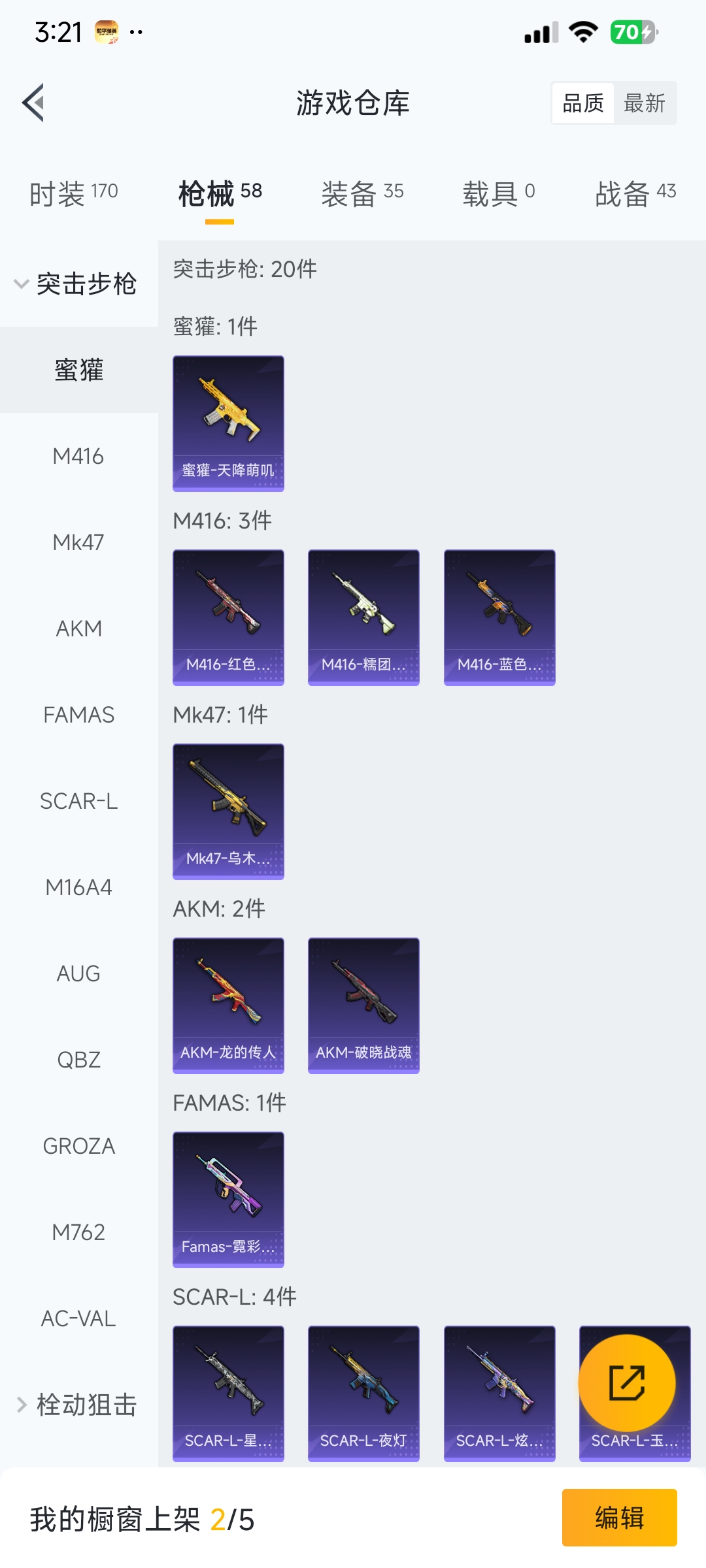
Task: Switch to the 时装 tab
Action: [x=73, y=193]
